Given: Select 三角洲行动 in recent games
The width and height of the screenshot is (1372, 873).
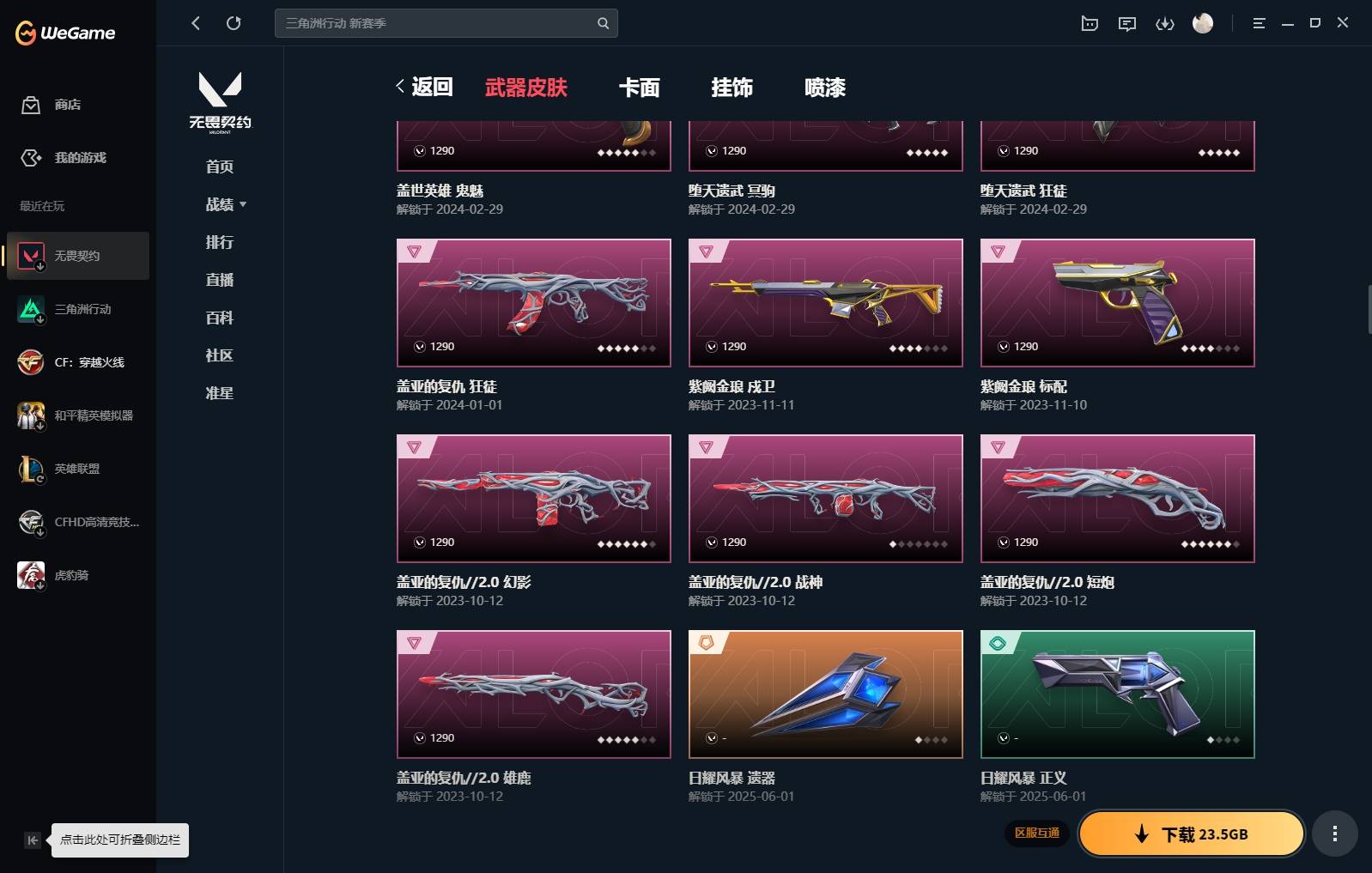Looking at the screenshot, I should (x=82, y=309).
